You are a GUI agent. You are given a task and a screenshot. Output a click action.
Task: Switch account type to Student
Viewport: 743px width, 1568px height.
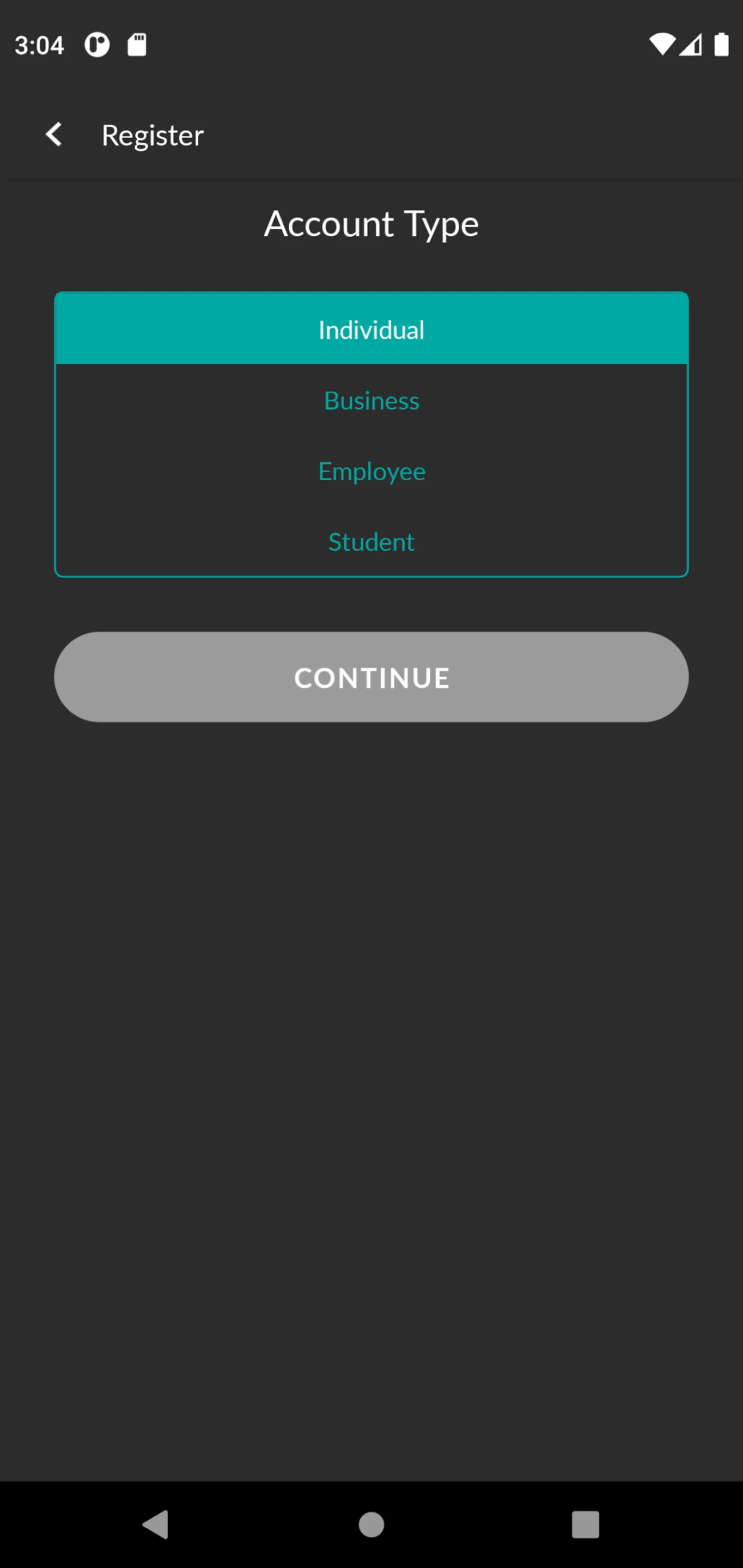point(371,542)
